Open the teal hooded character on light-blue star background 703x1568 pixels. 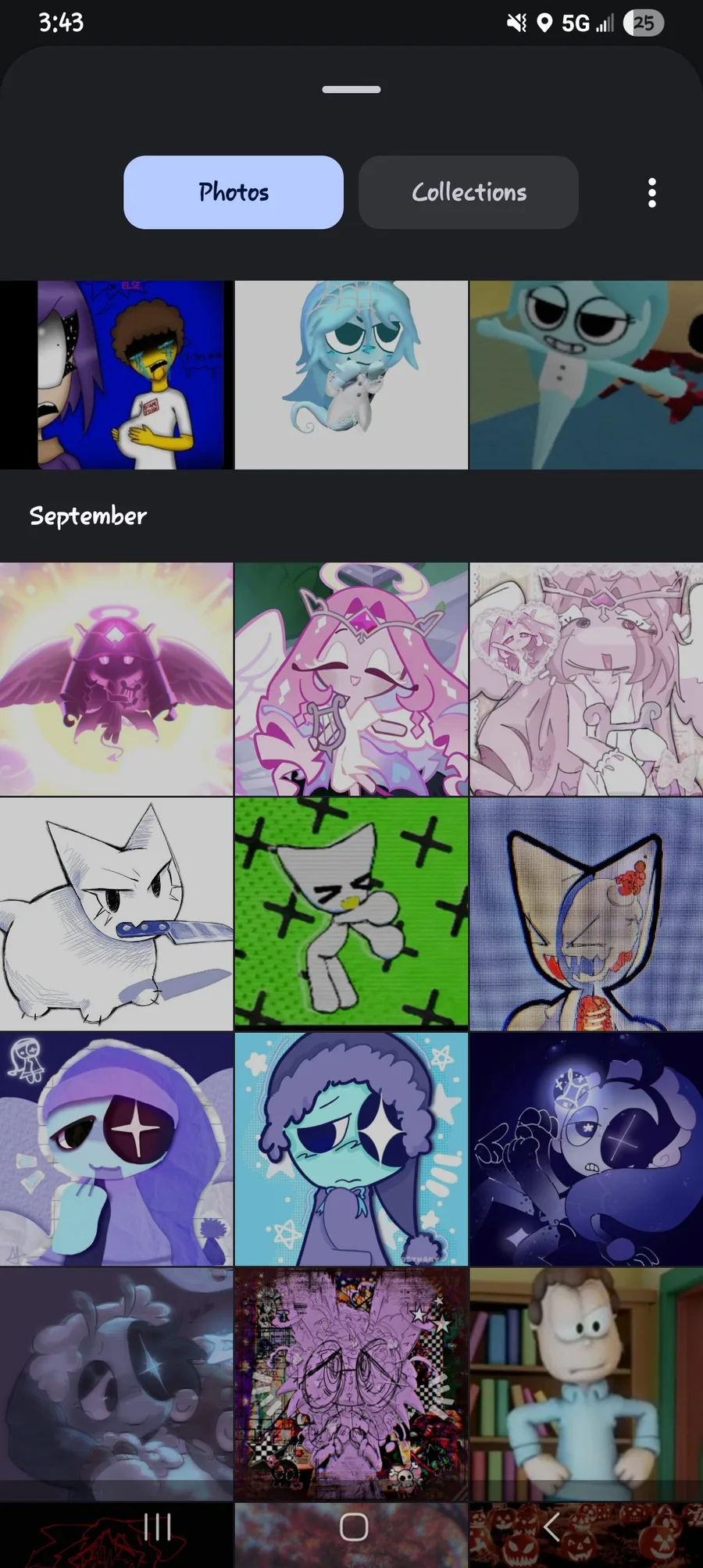coord(351,1148)
